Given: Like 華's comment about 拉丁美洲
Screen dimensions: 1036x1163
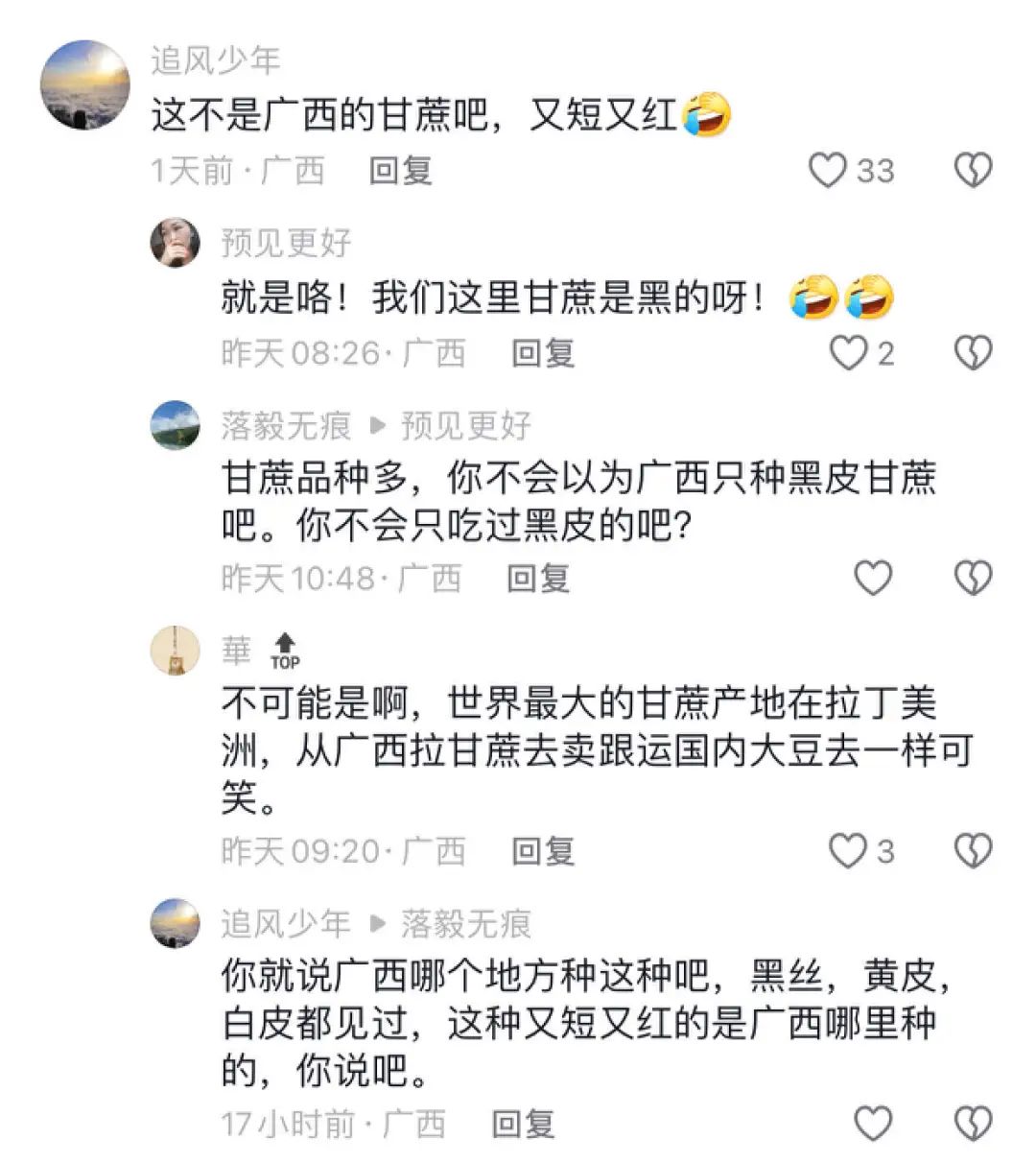Looking at the screenshot, I should (848, 851).
